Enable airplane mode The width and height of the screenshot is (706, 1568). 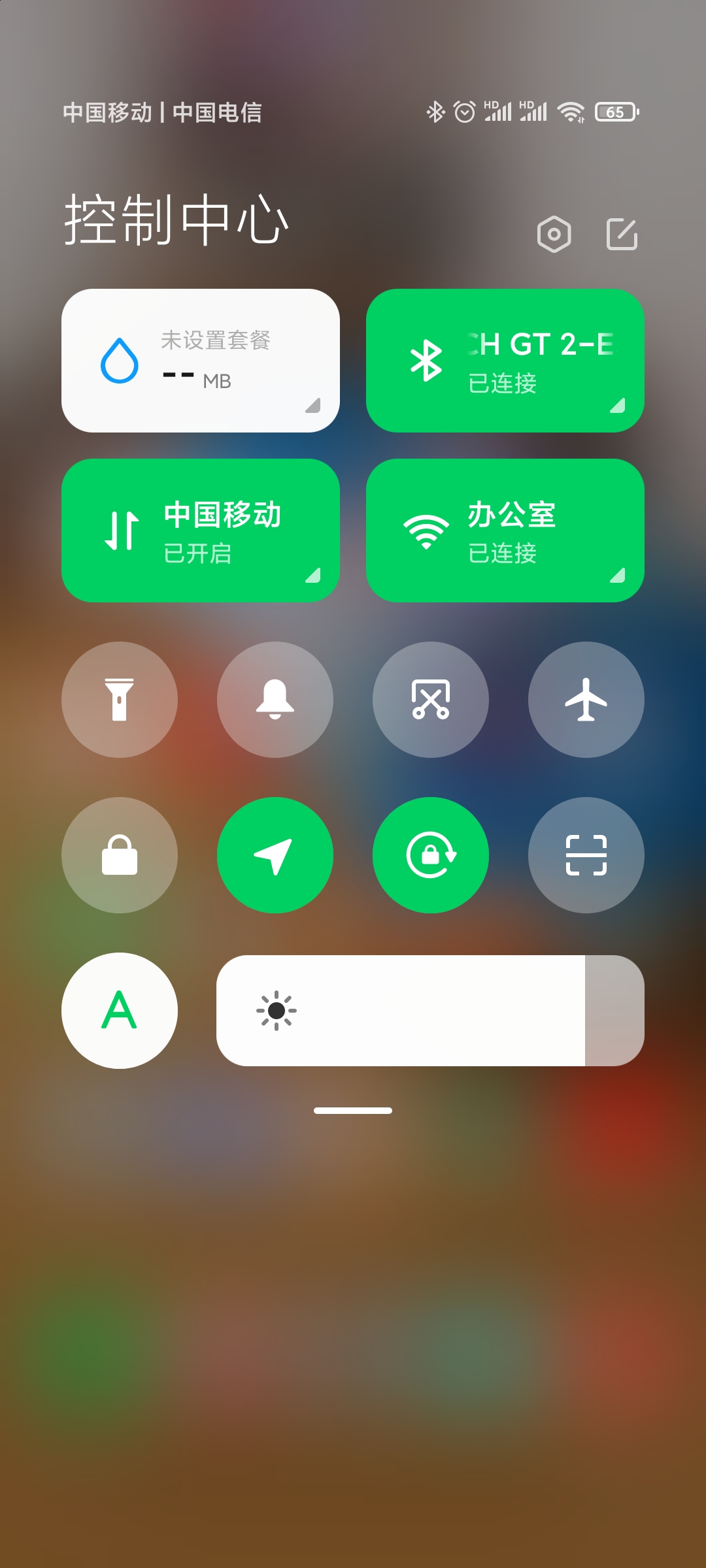click(x=586, y=700)
